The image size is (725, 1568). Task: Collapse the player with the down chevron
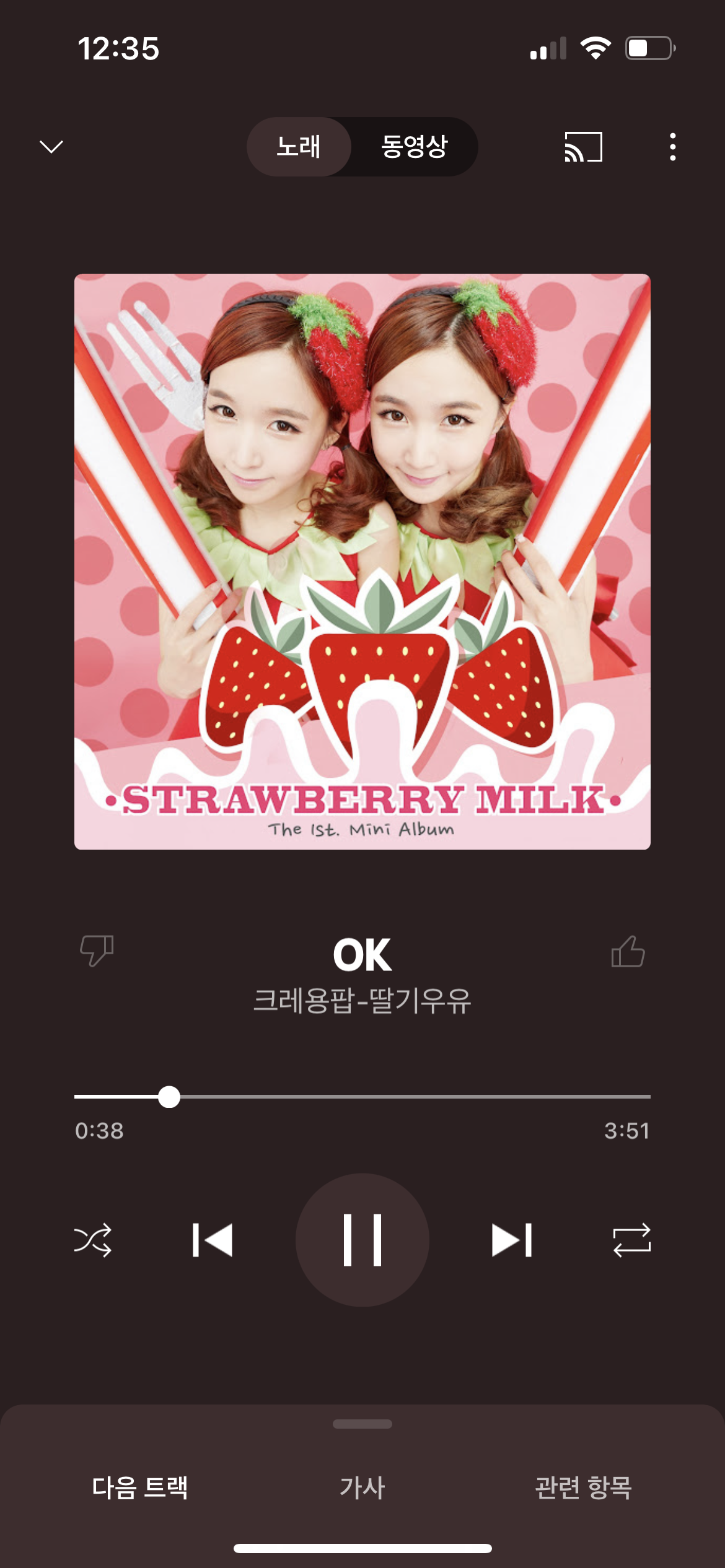[x=51, y=147]
